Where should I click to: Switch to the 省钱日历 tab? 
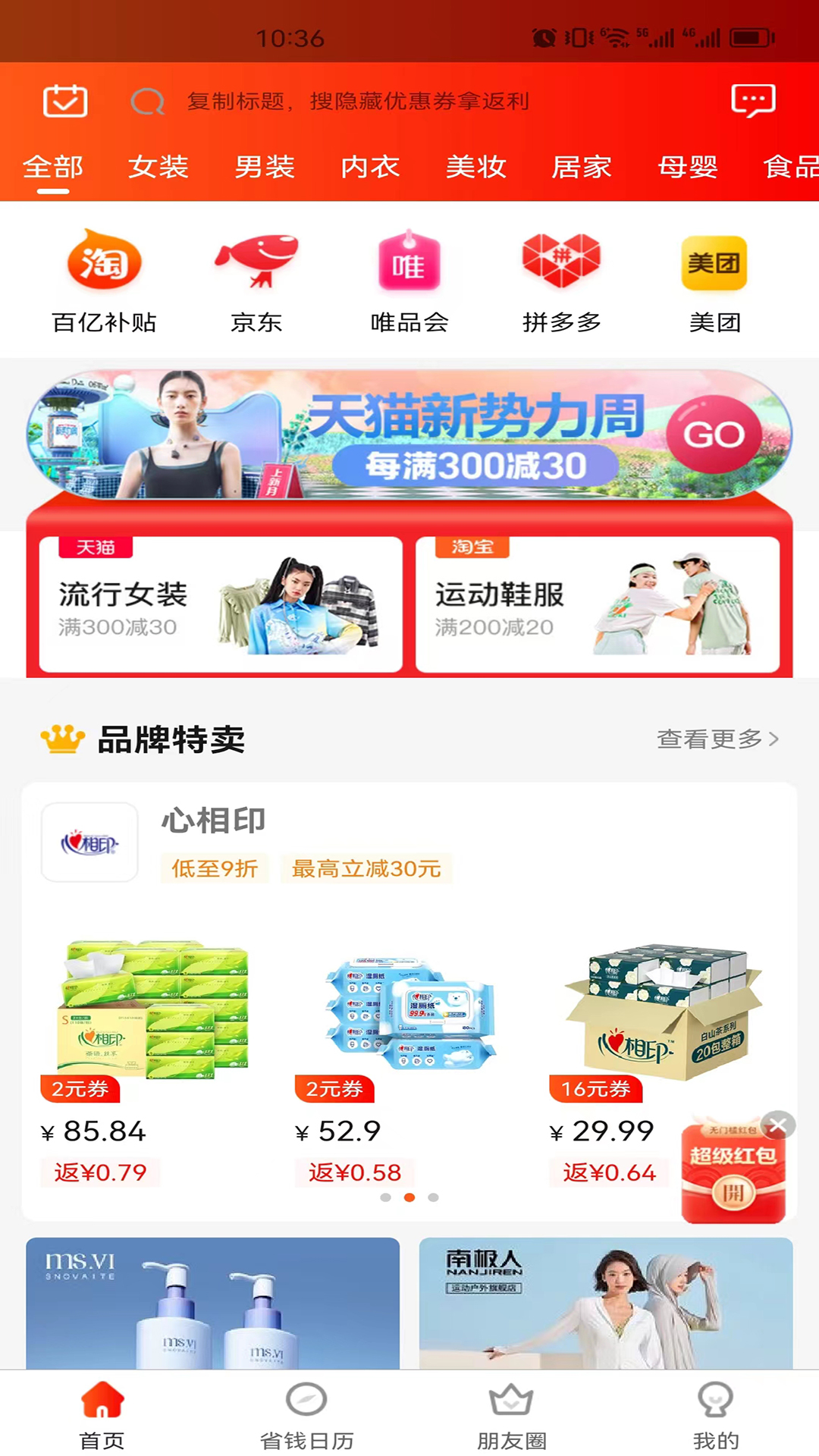tap(306, 1414)
